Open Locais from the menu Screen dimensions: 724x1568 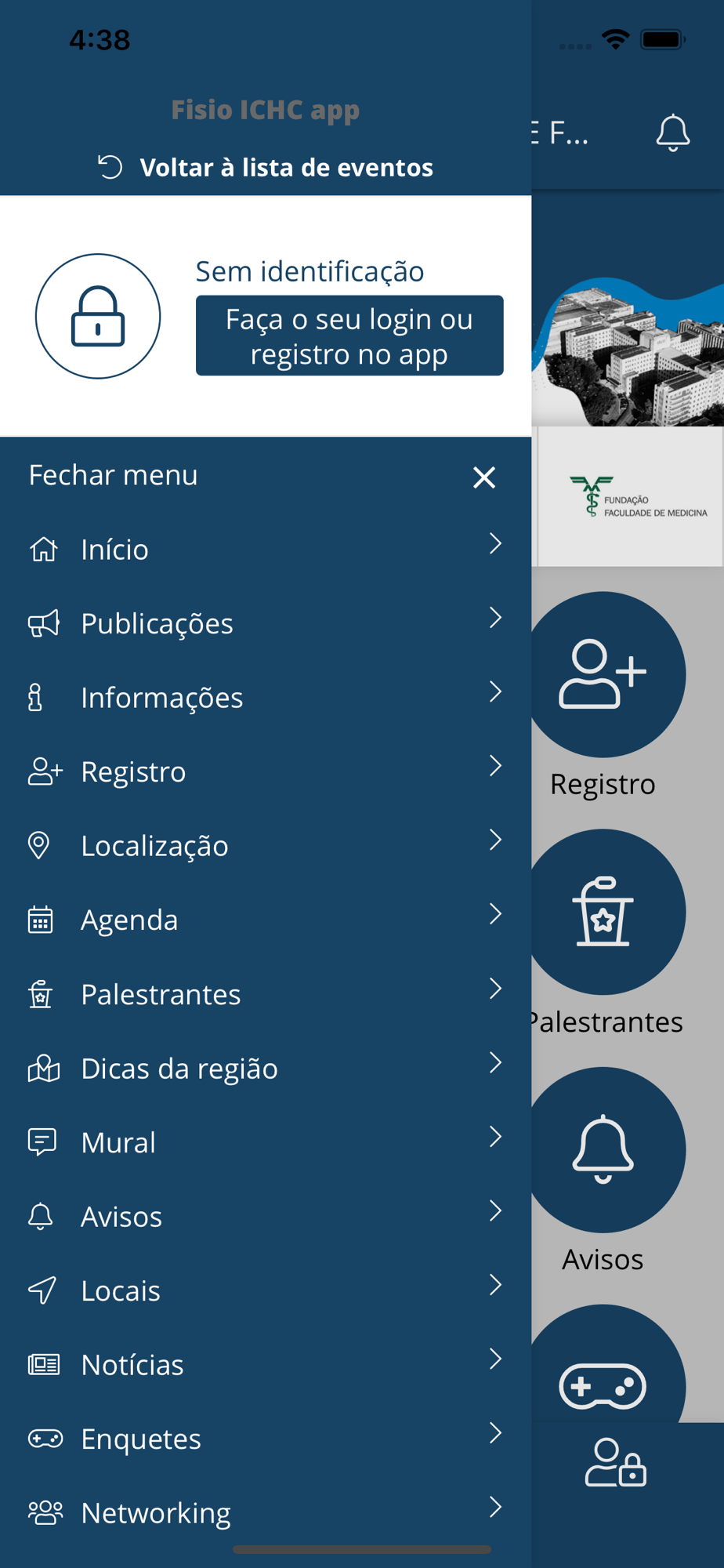(266, 1290)
